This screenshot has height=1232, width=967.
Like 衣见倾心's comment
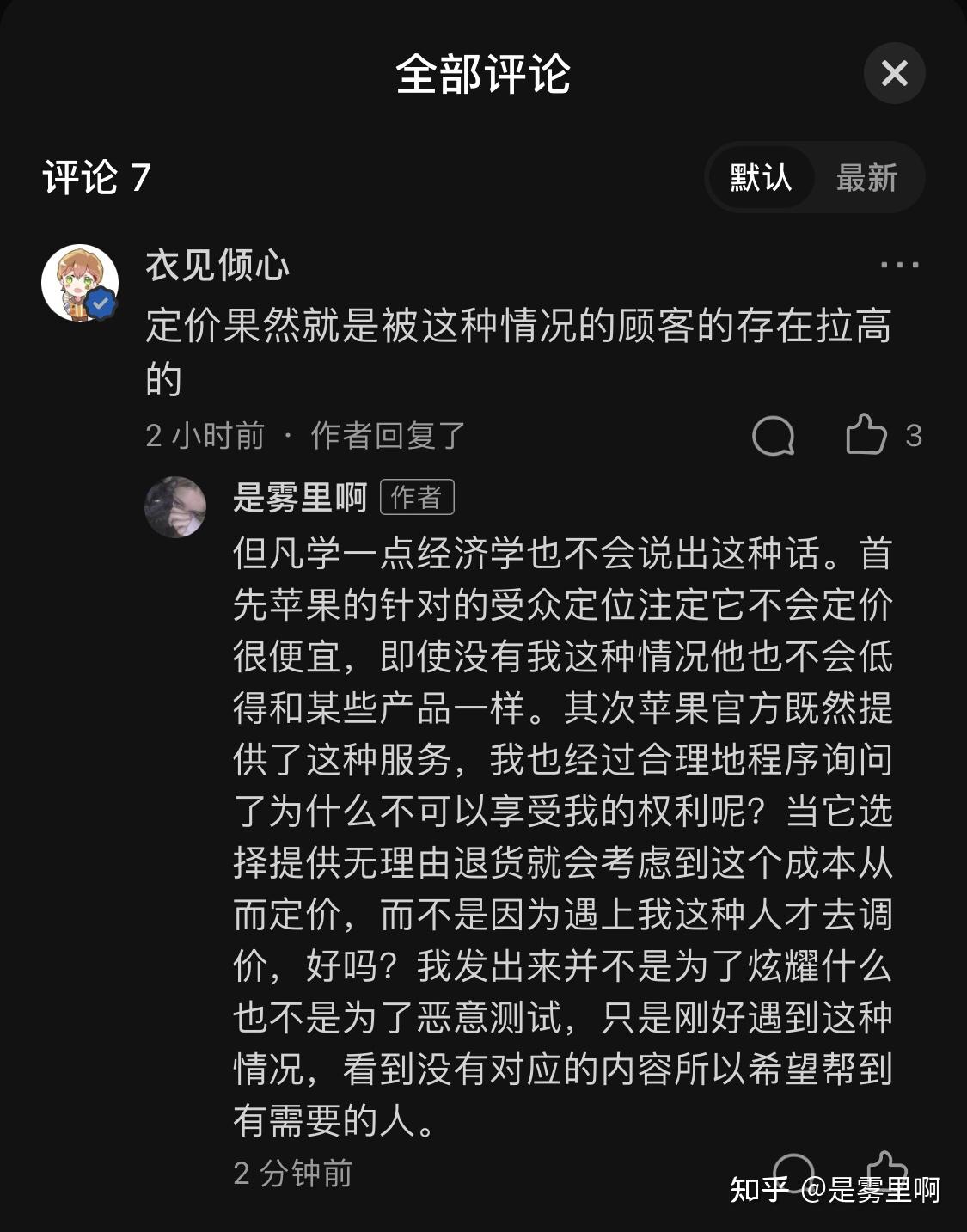866,434
